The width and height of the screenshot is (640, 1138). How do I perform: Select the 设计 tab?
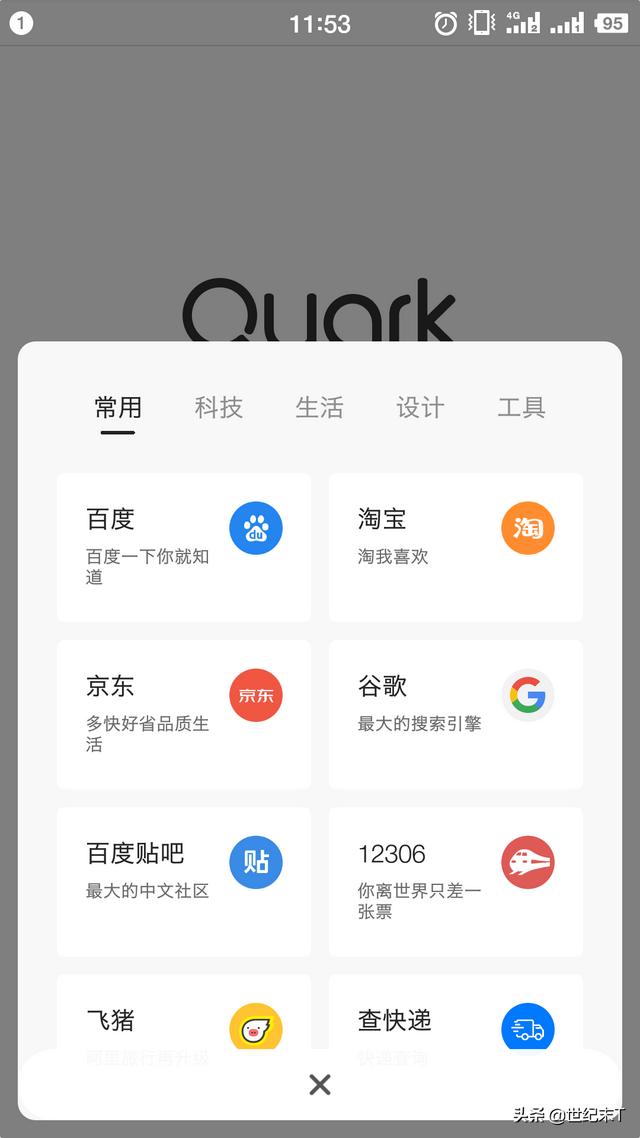420,408
